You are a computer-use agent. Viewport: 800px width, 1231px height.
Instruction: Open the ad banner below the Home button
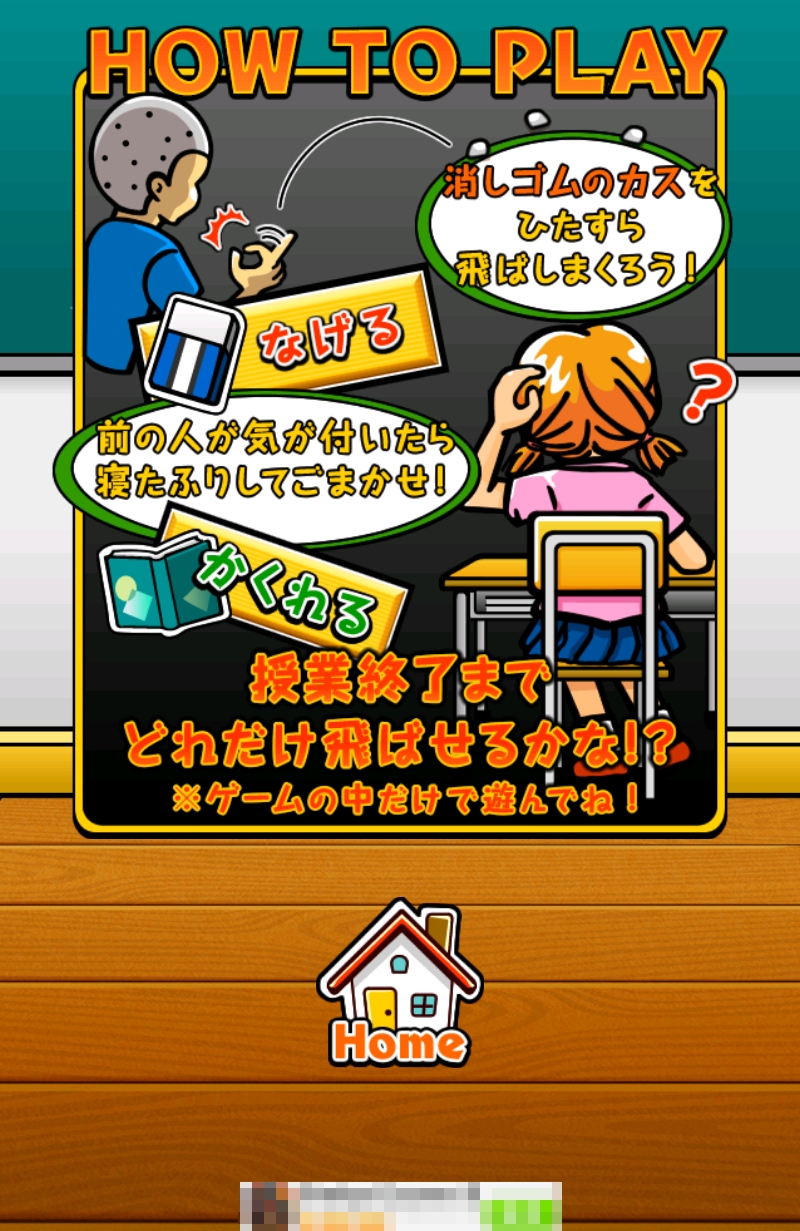point(400,1206)
